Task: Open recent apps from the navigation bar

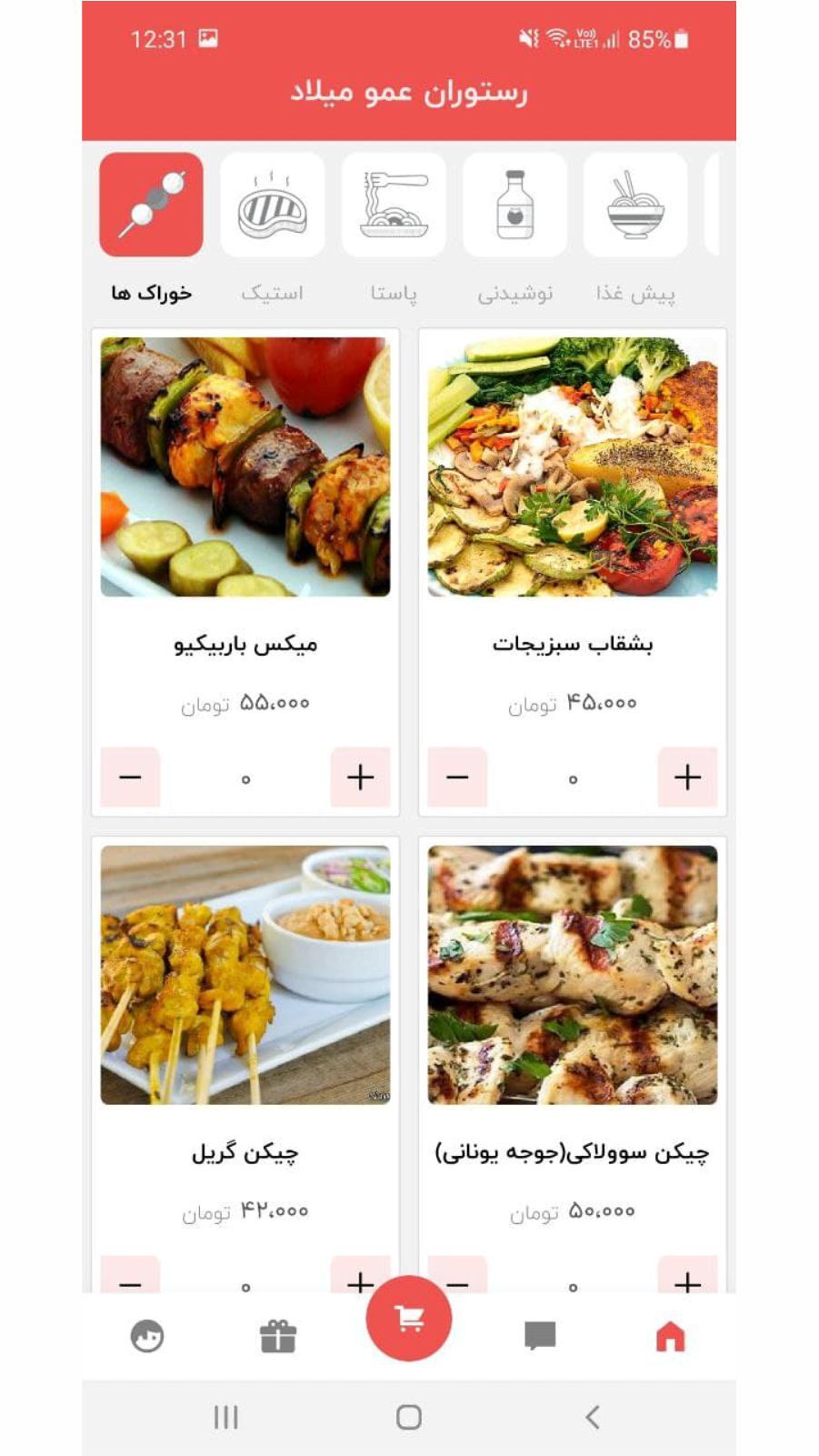Action: tap(225, 1417)
